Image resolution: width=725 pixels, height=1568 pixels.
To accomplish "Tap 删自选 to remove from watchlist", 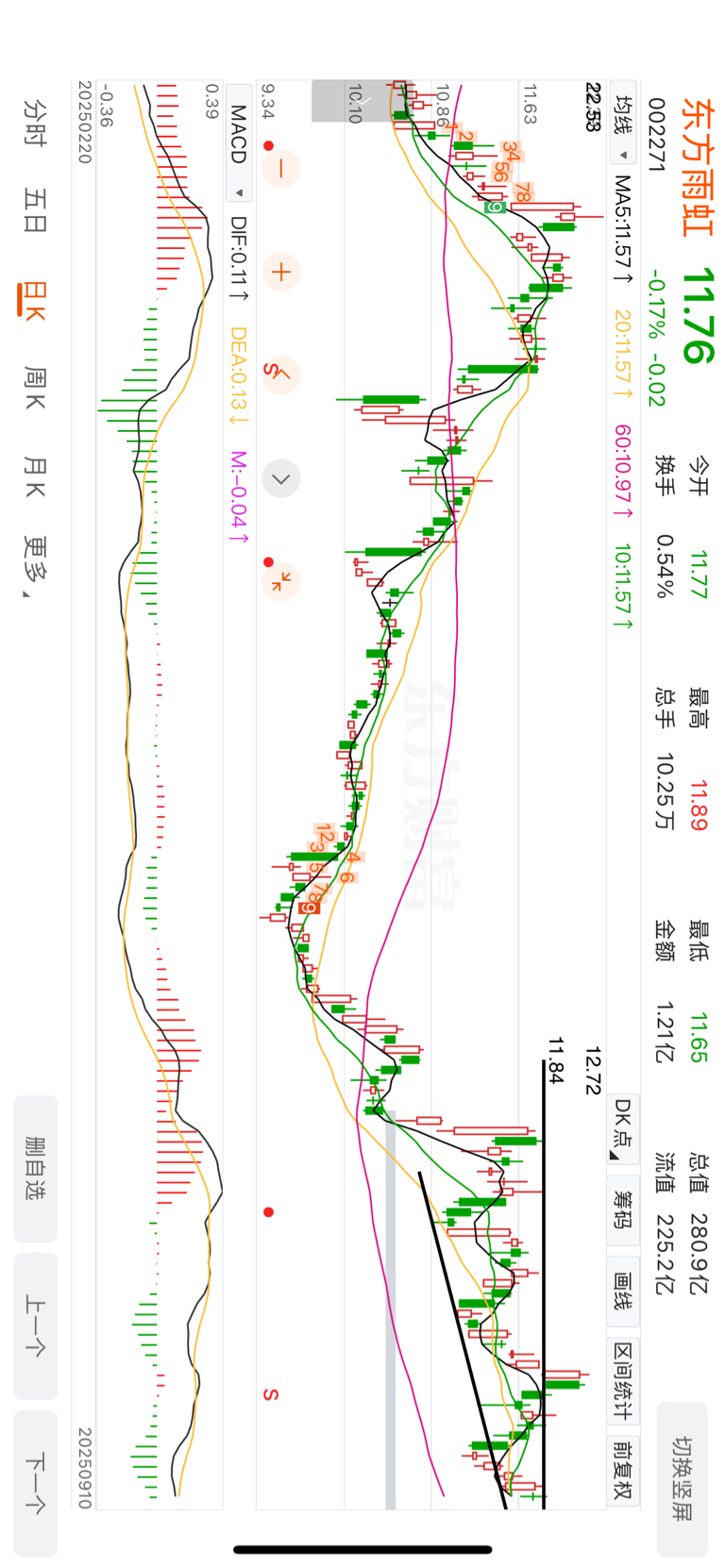I will [x=35, y=1168].
